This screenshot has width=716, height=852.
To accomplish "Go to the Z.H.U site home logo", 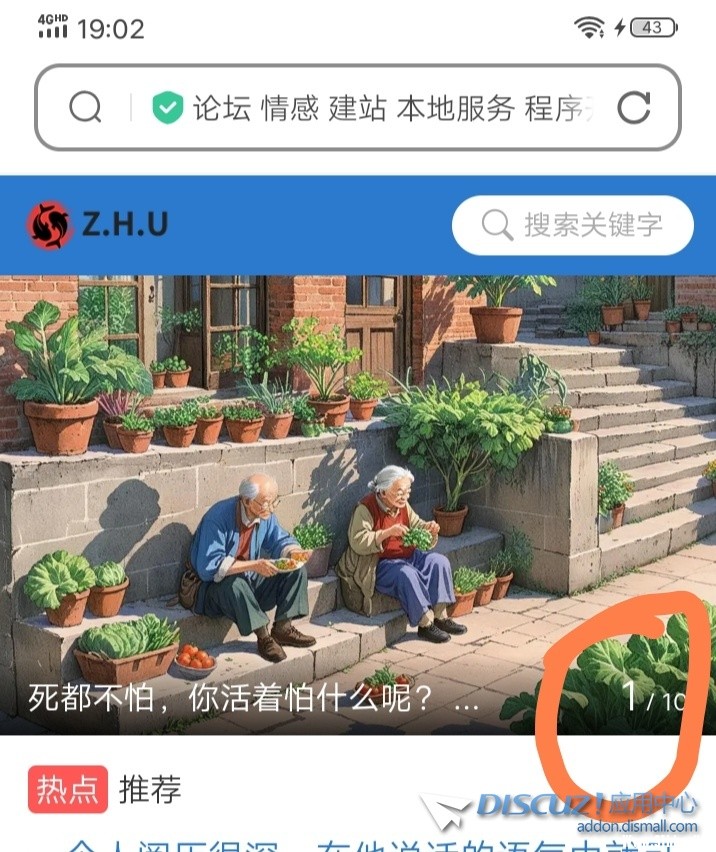I will click(x=98, y=225).
